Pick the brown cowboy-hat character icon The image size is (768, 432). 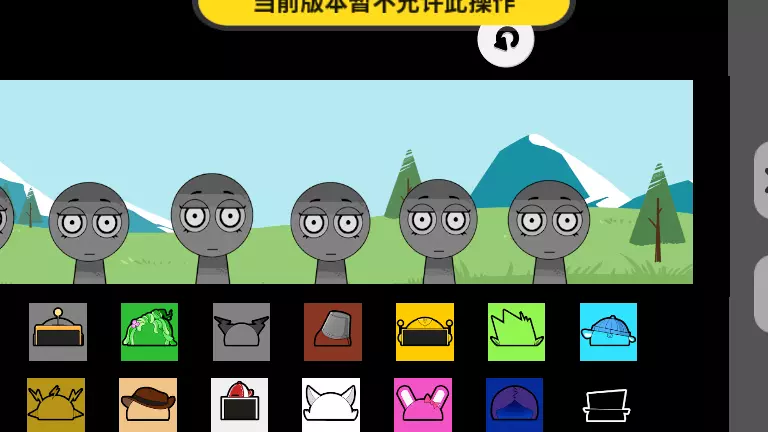148,405
